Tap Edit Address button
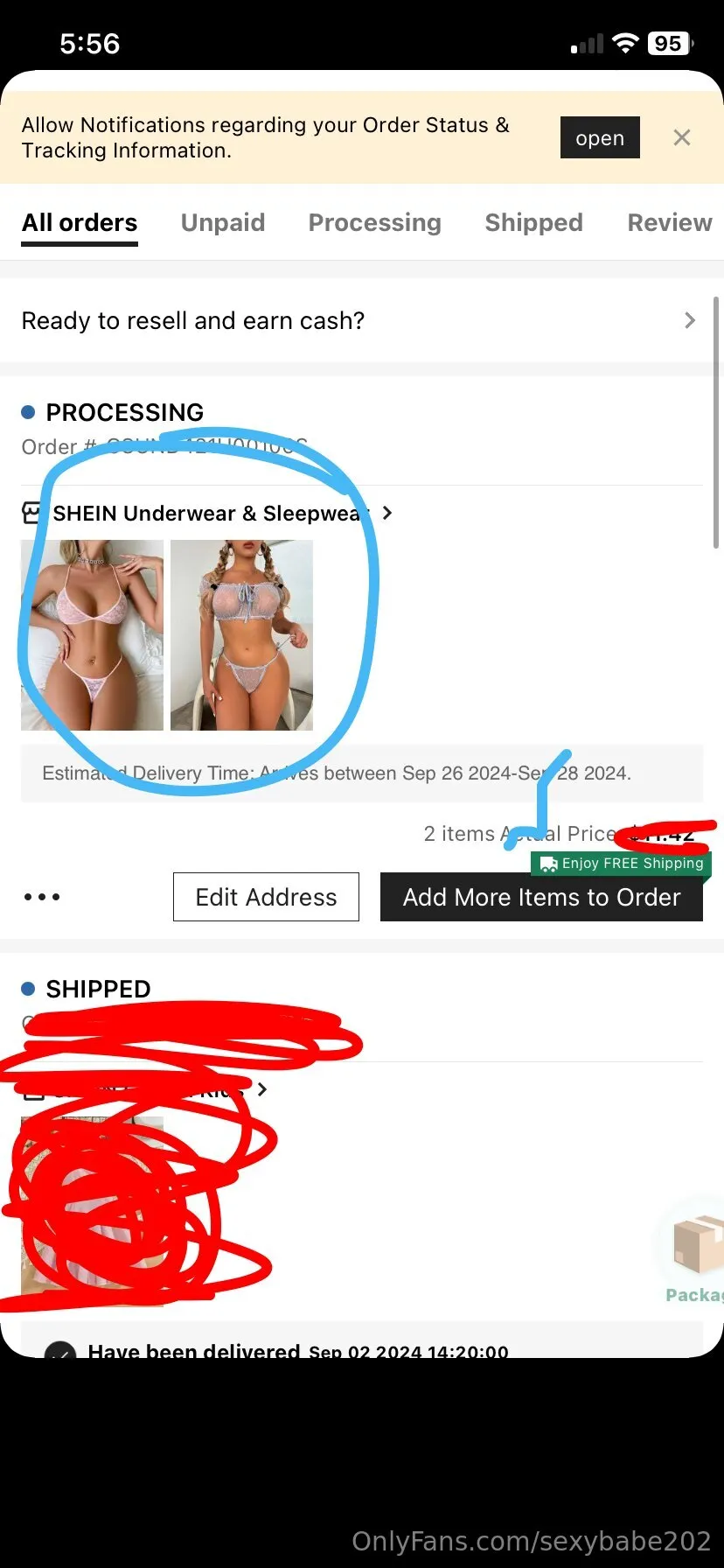Image resolution: width=724 pixels, height=1568 pixels. click(x=266, y=897)
